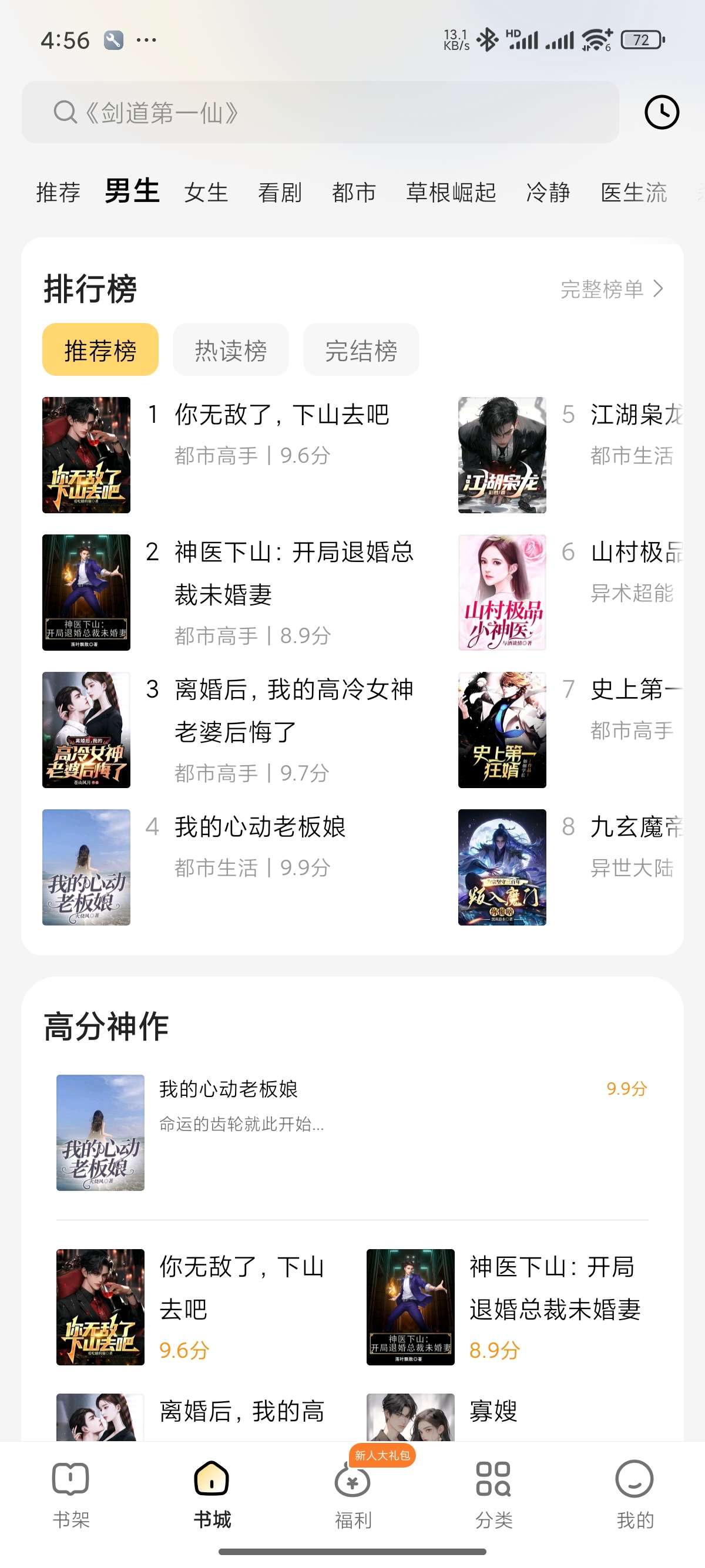
Task: Open the 看剧 tab
Action: 280,193
